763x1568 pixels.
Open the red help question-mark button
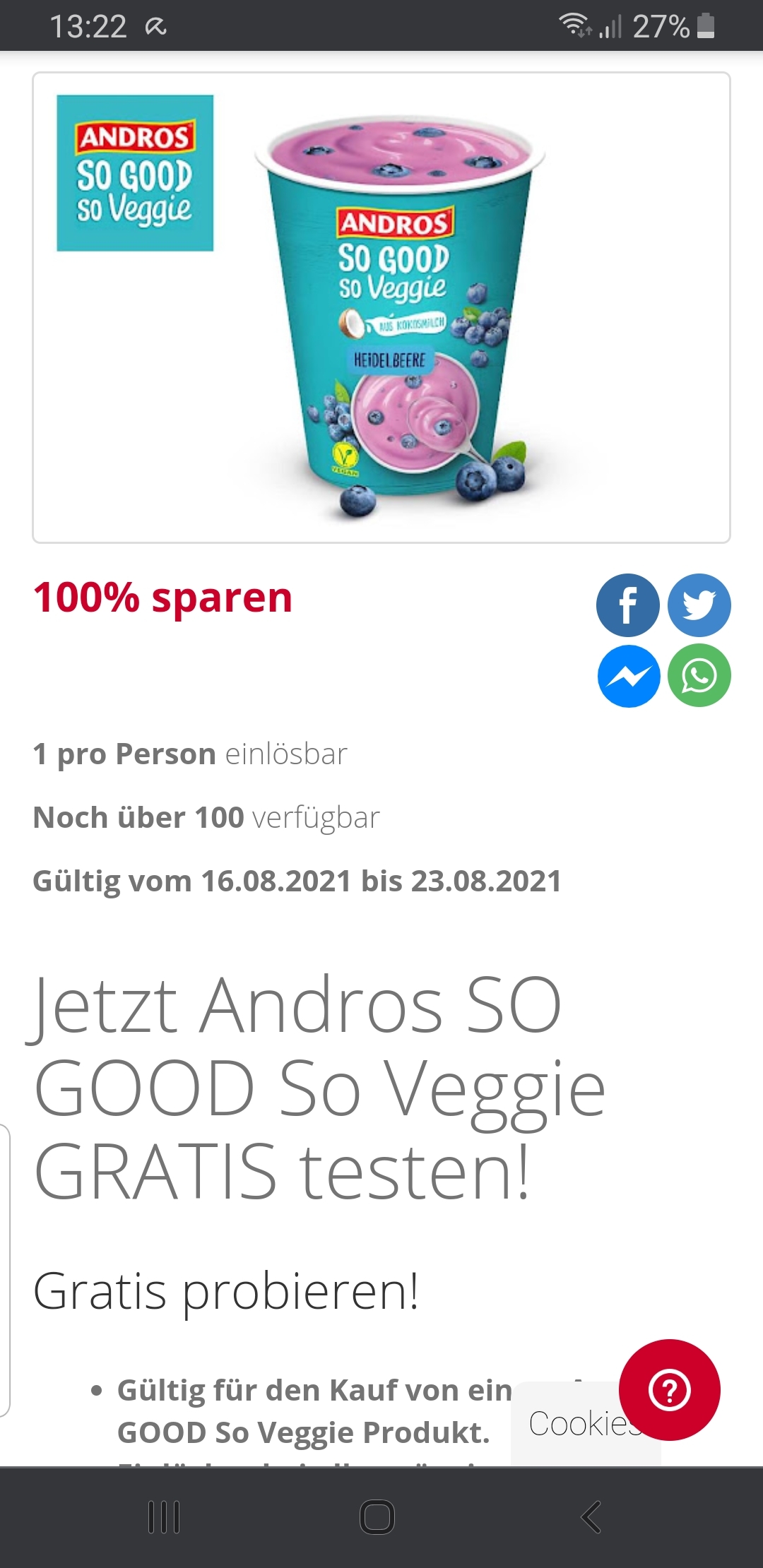tap(670, 1390)
